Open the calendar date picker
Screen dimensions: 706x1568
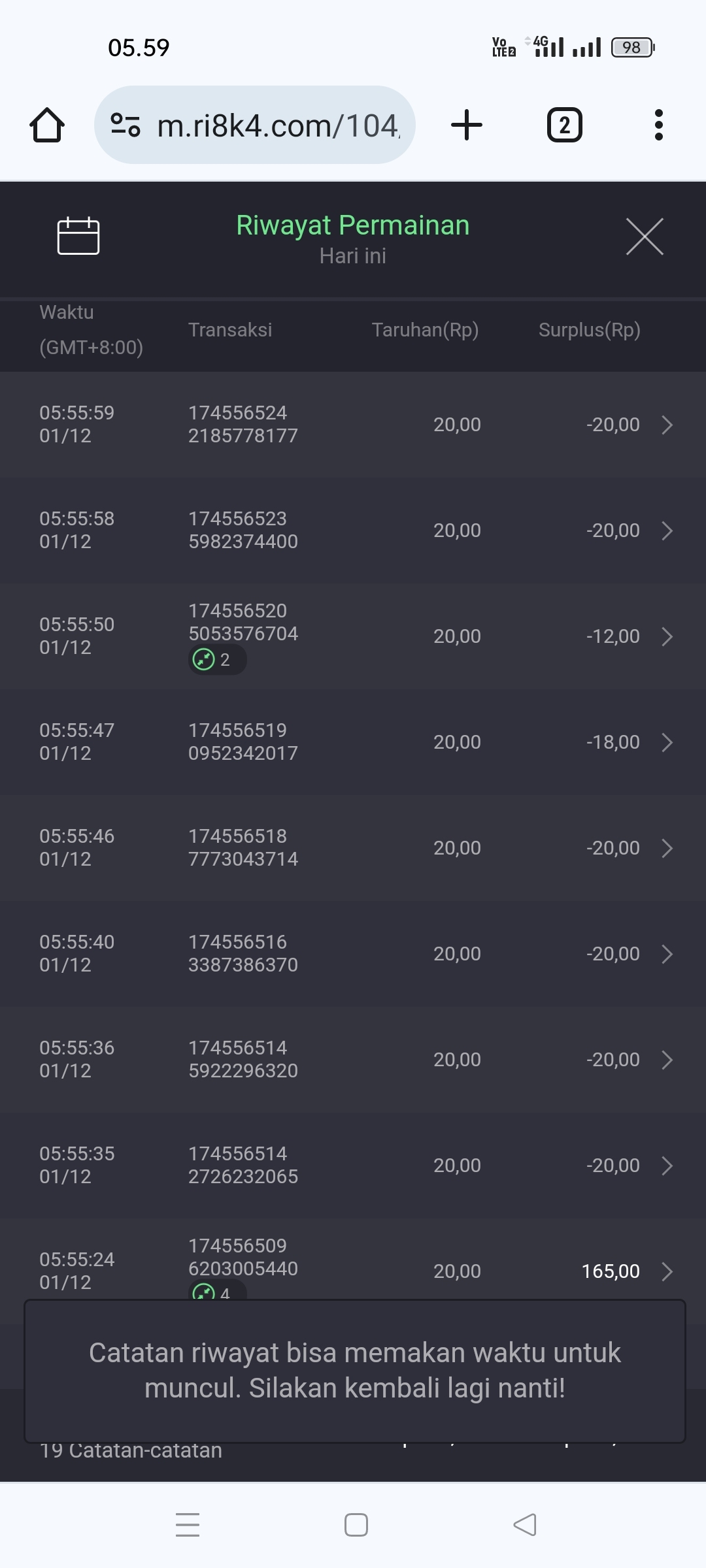pos(78,236)
